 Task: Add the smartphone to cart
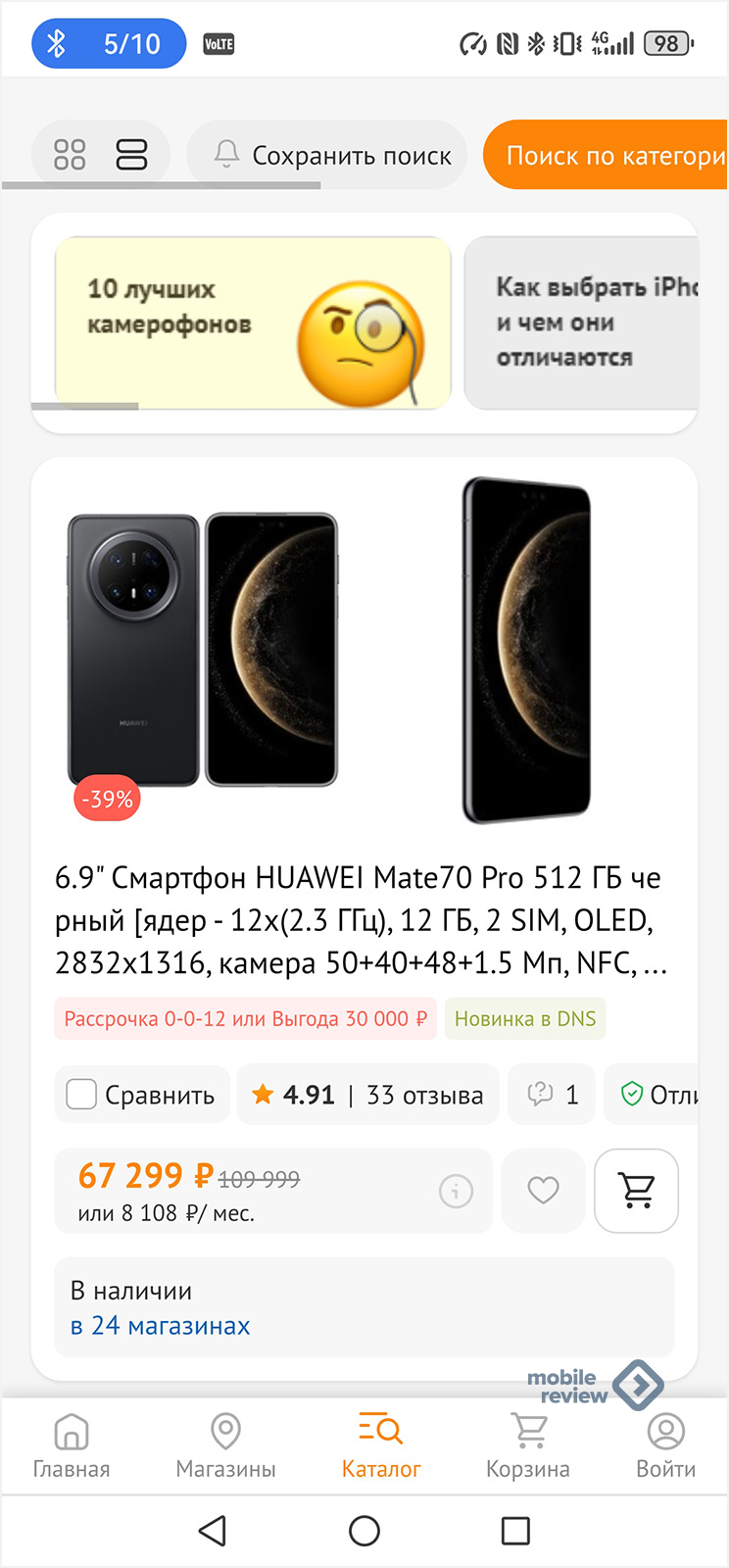tap(636, 1191)
